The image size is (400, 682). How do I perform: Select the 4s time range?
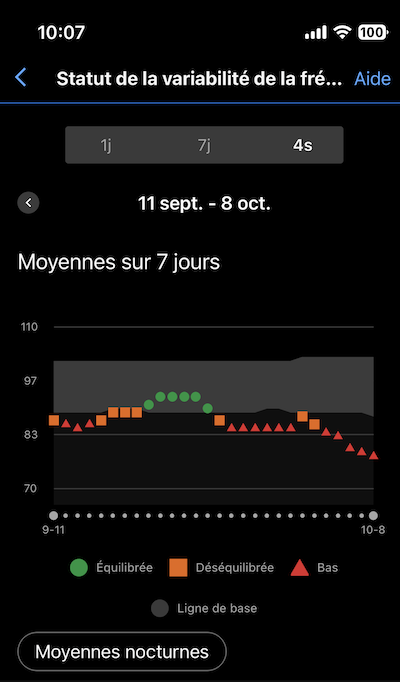(303, 145)
